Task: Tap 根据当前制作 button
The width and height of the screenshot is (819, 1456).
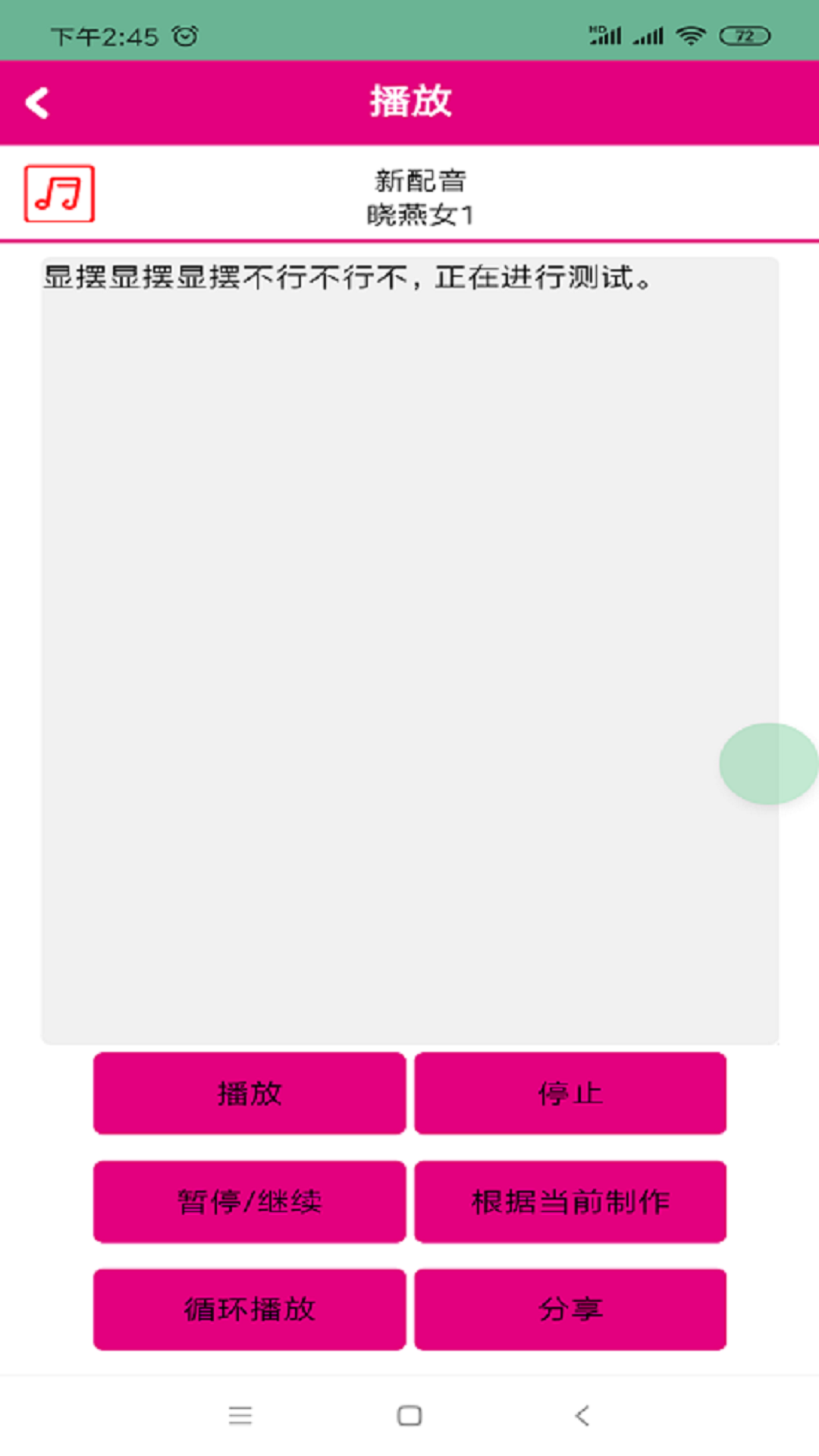Action: (570, 1201)
